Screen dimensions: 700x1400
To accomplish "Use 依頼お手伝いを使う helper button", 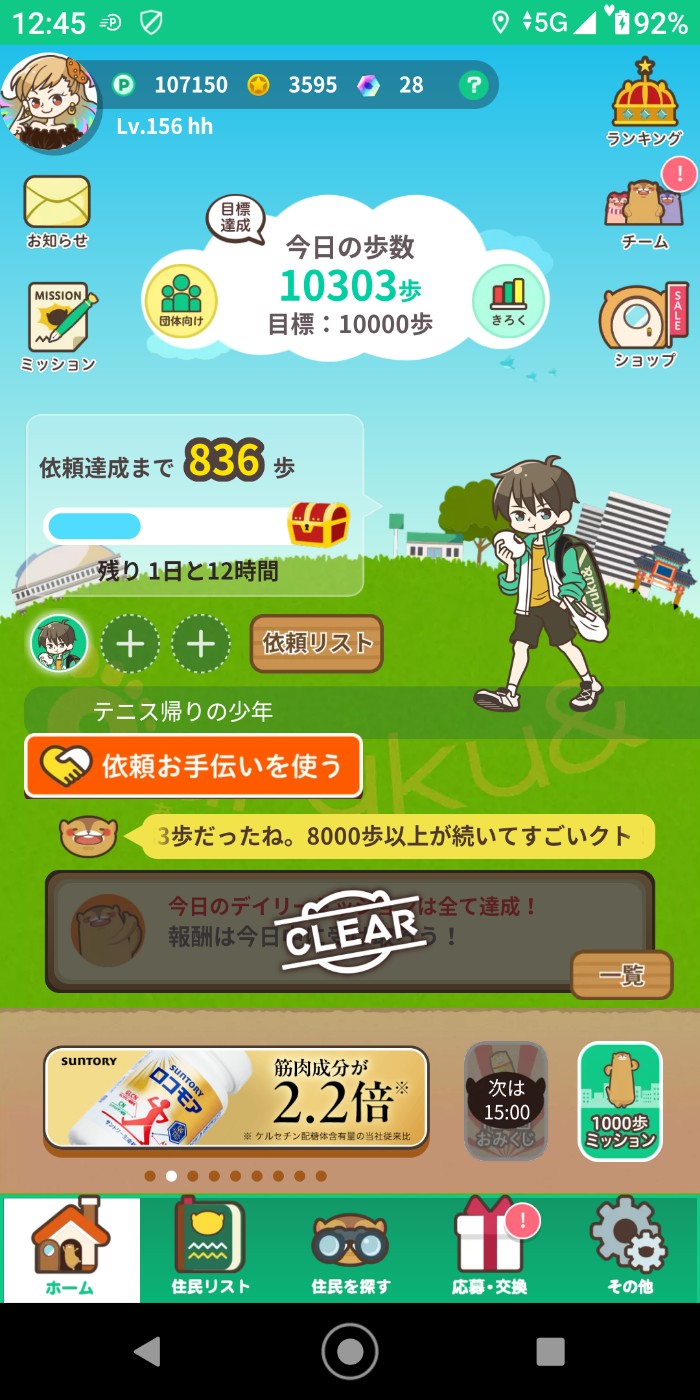I will point(193,766).
